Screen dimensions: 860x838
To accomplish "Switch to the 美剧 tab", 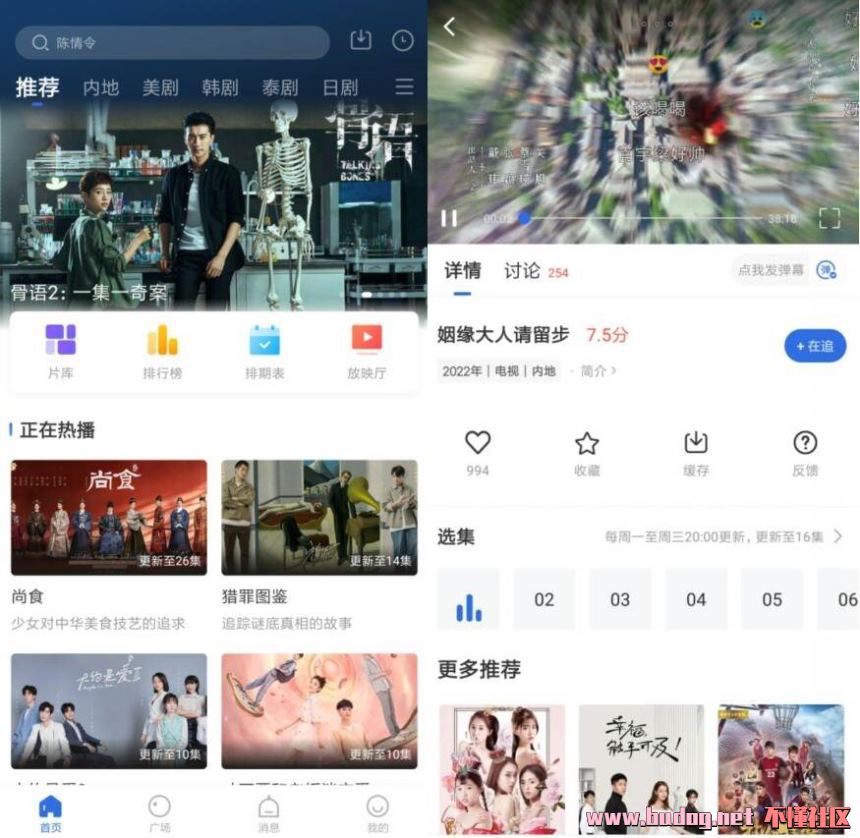I will (x=160, y=88).
